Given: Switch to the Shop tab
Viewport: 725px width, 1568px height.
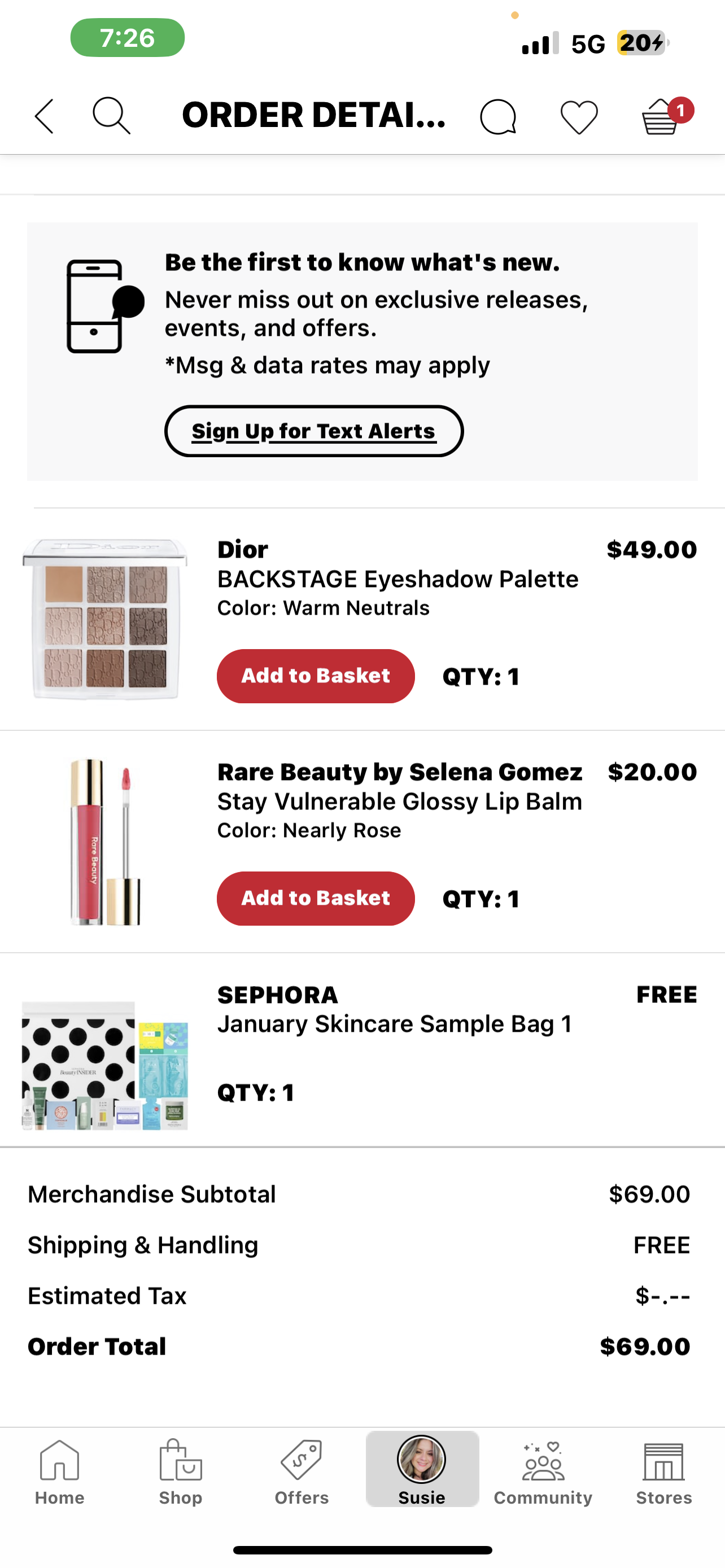Looking at the screenshot, I should [x=180, y=1470].
